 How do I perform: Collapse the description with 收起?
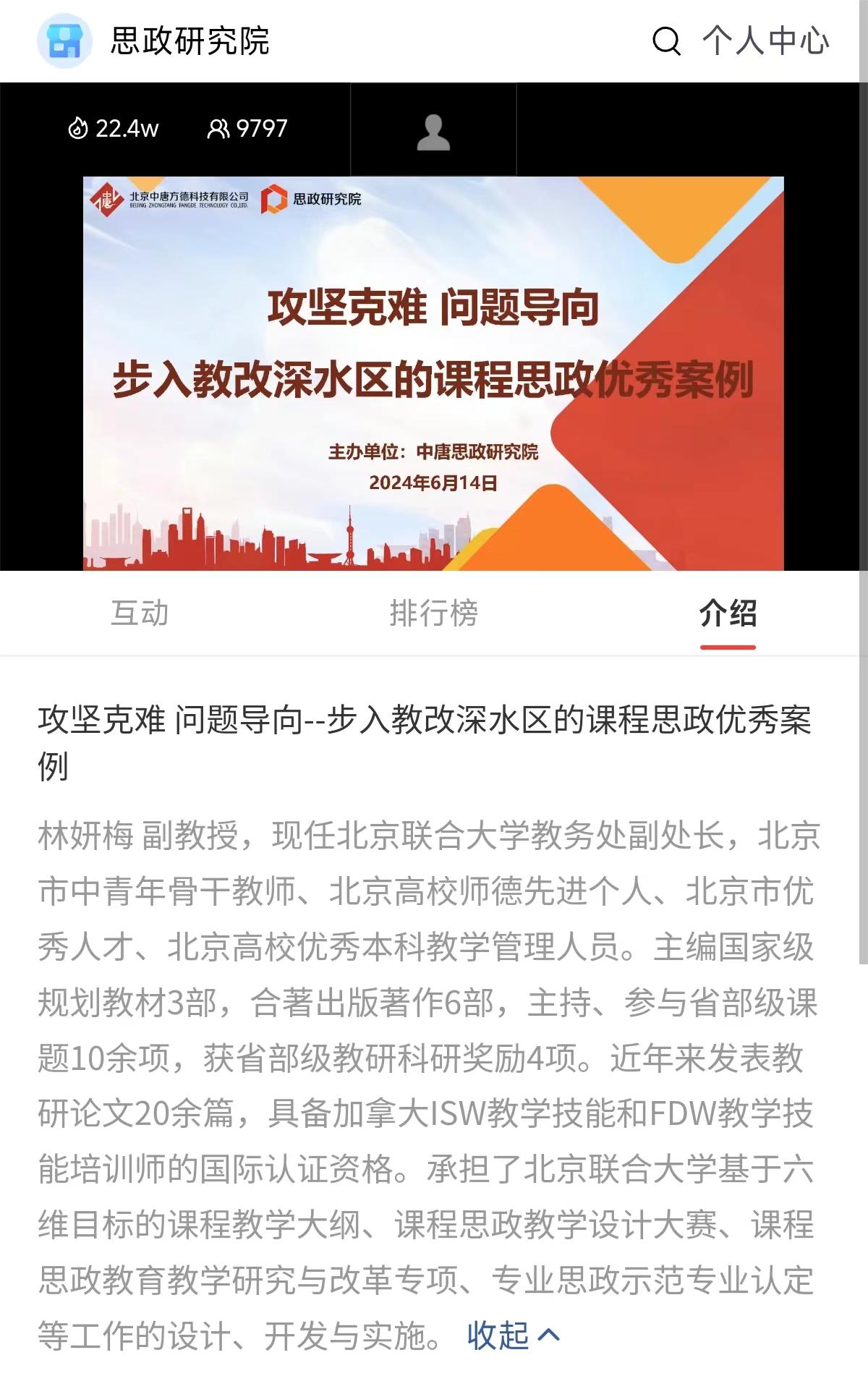tap(513, 1335)
